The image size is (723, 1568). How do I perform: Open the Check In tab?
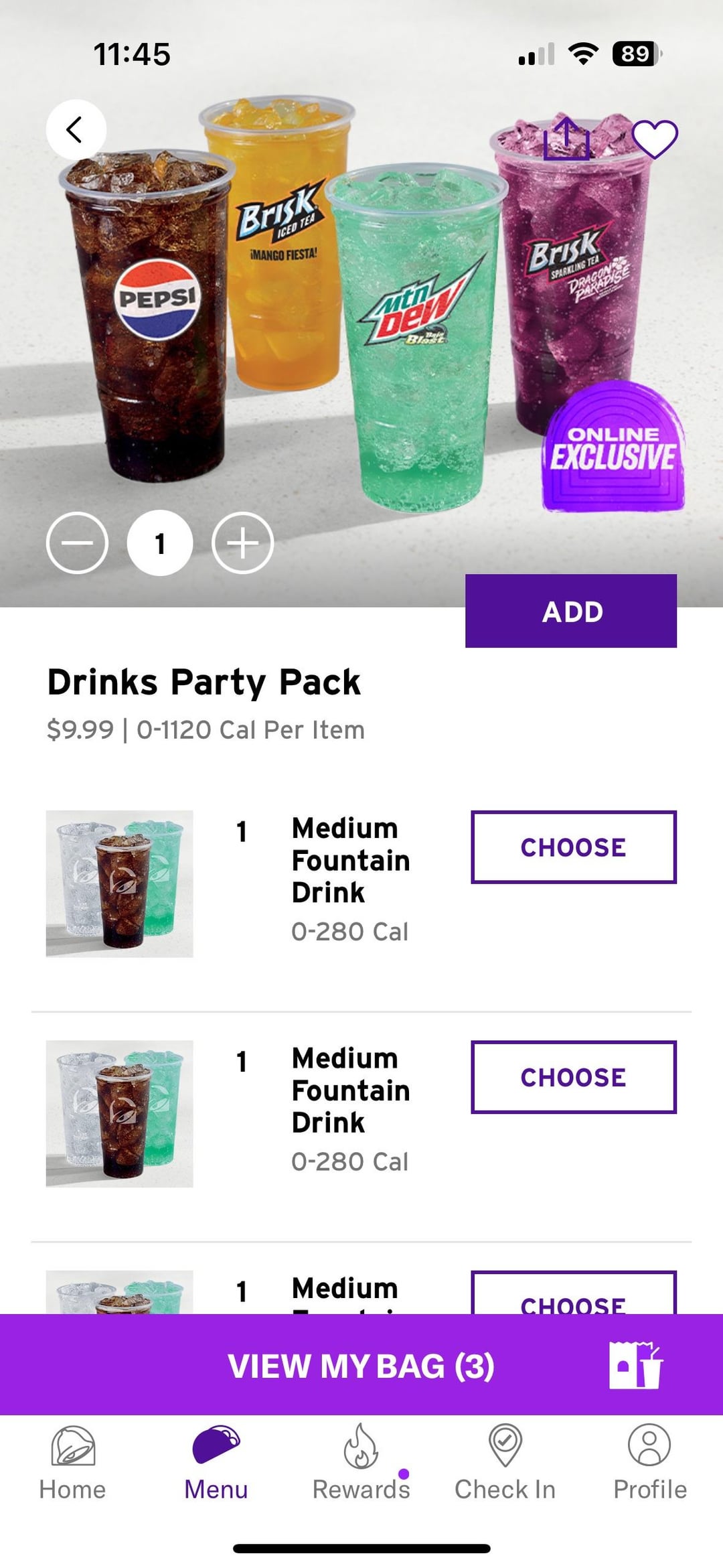[x=505, y=1464]
